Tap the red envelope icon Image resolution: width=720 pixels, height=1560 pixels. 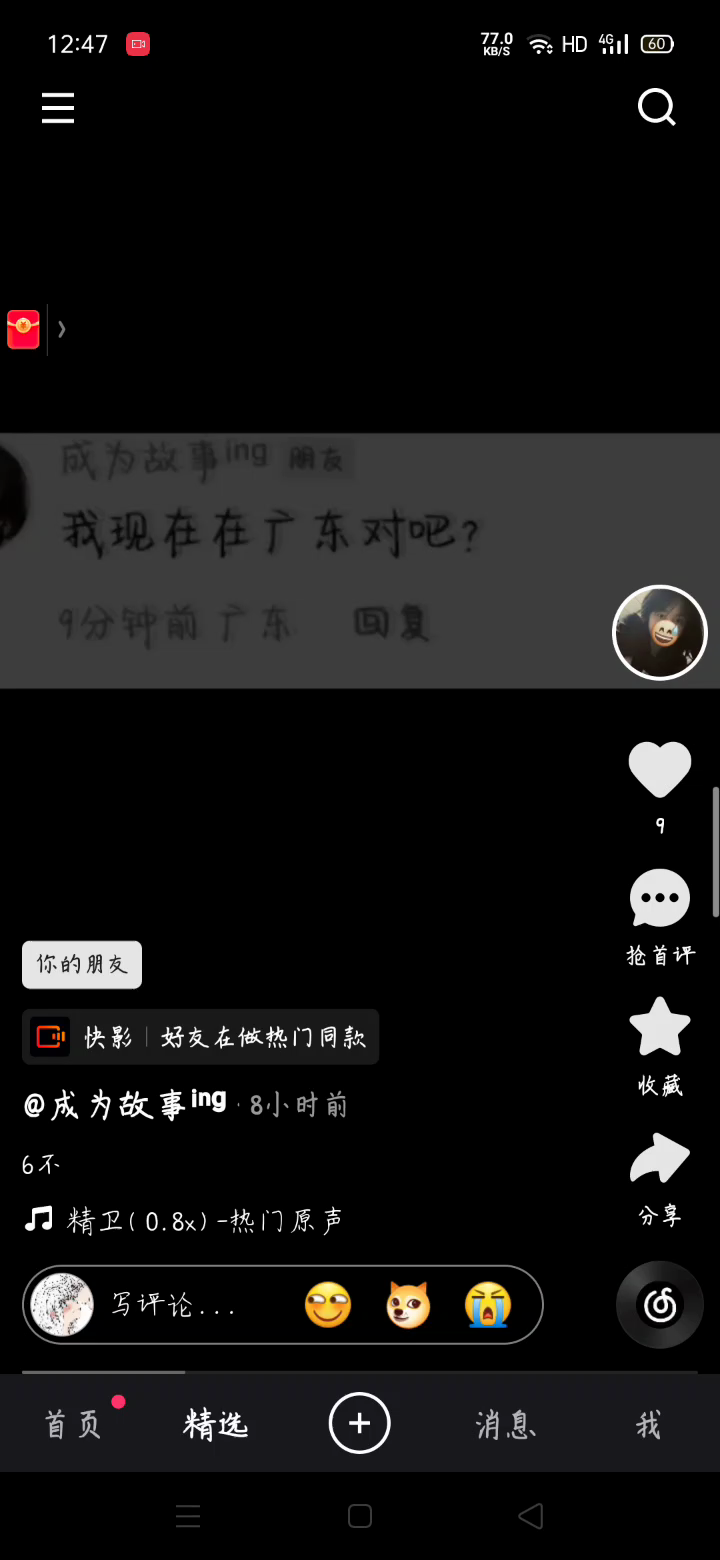click(23, 329)
